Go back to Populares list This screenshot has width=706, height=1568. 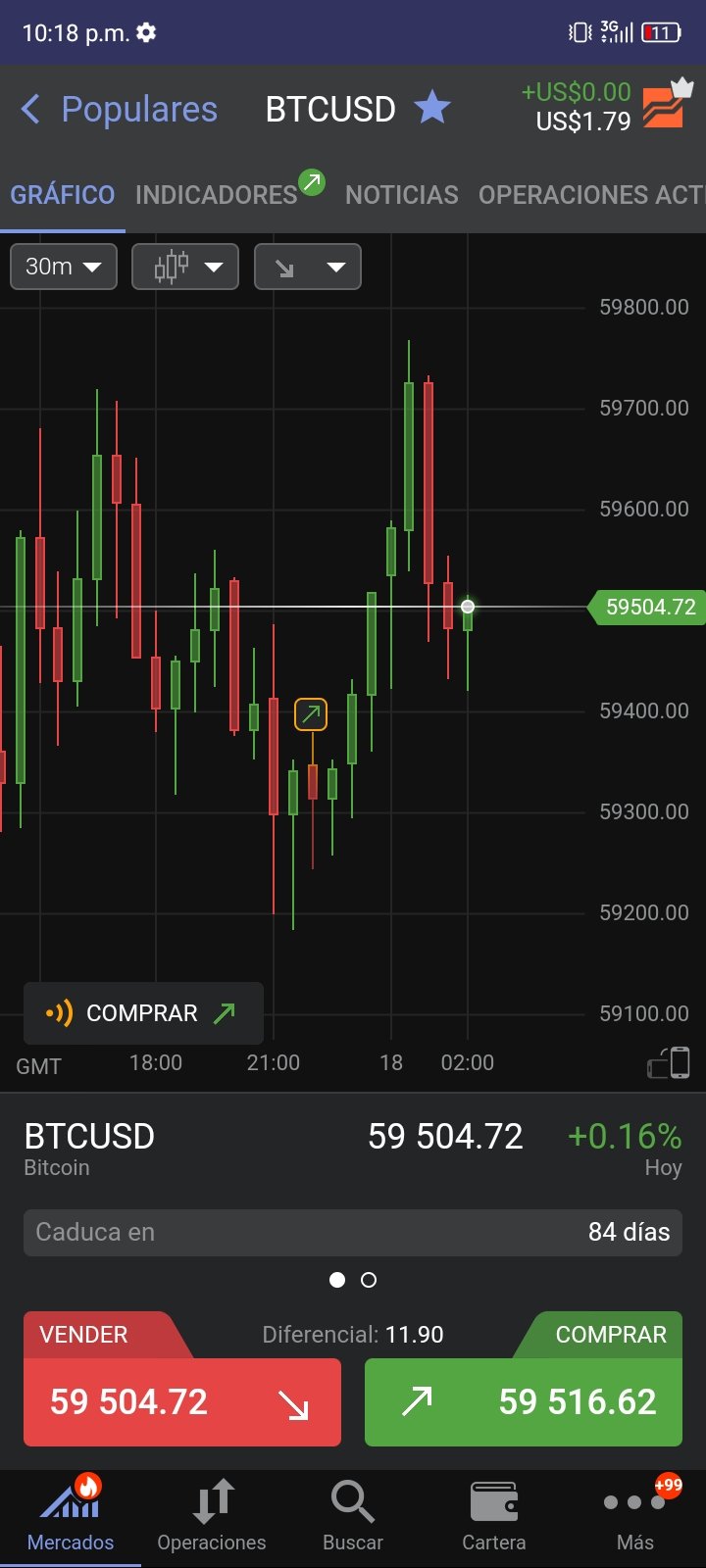pos(119,109)
